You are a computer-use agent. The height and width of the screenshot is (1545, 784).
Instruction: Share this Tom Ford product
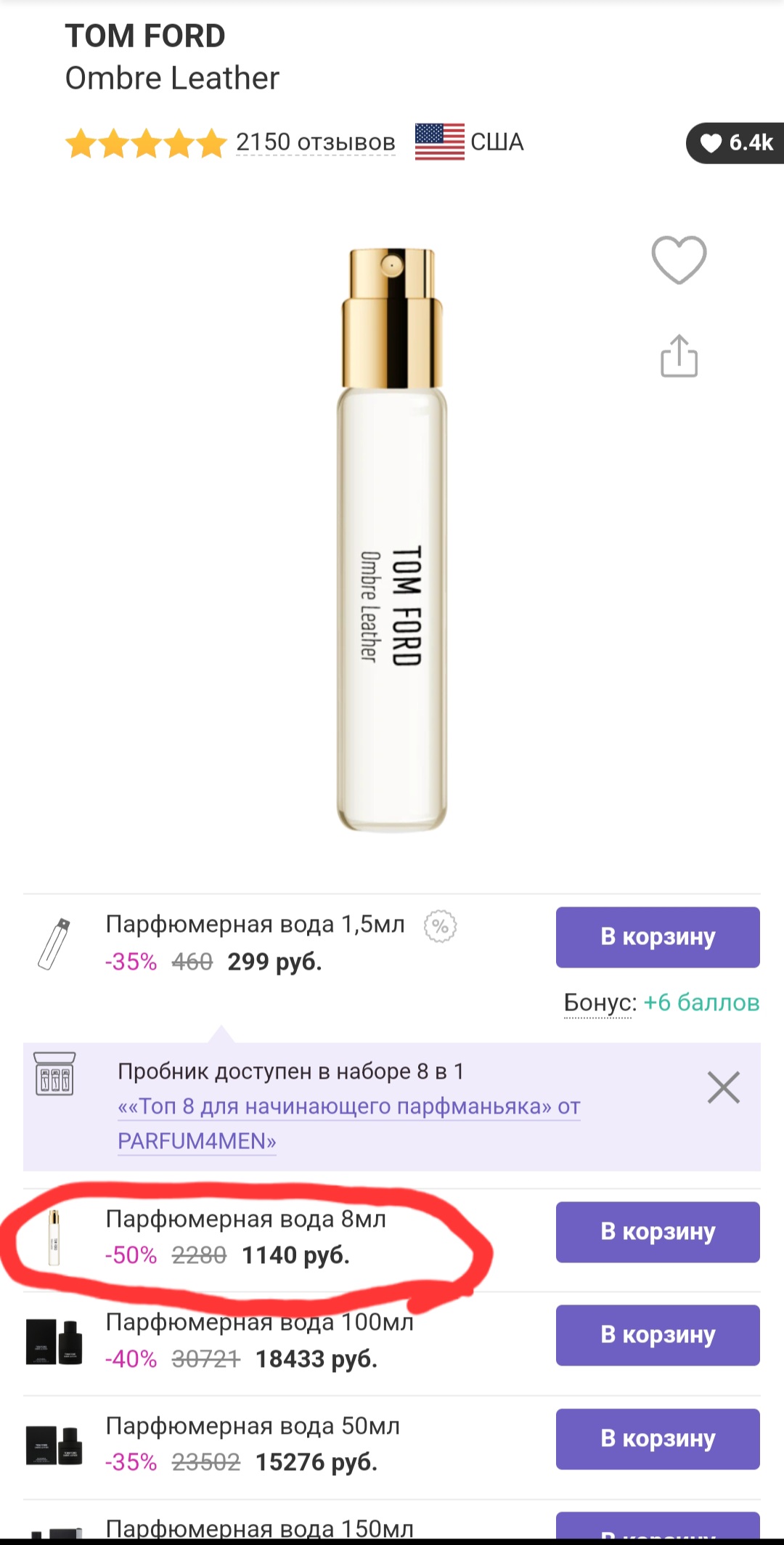(x=679, y=356)
